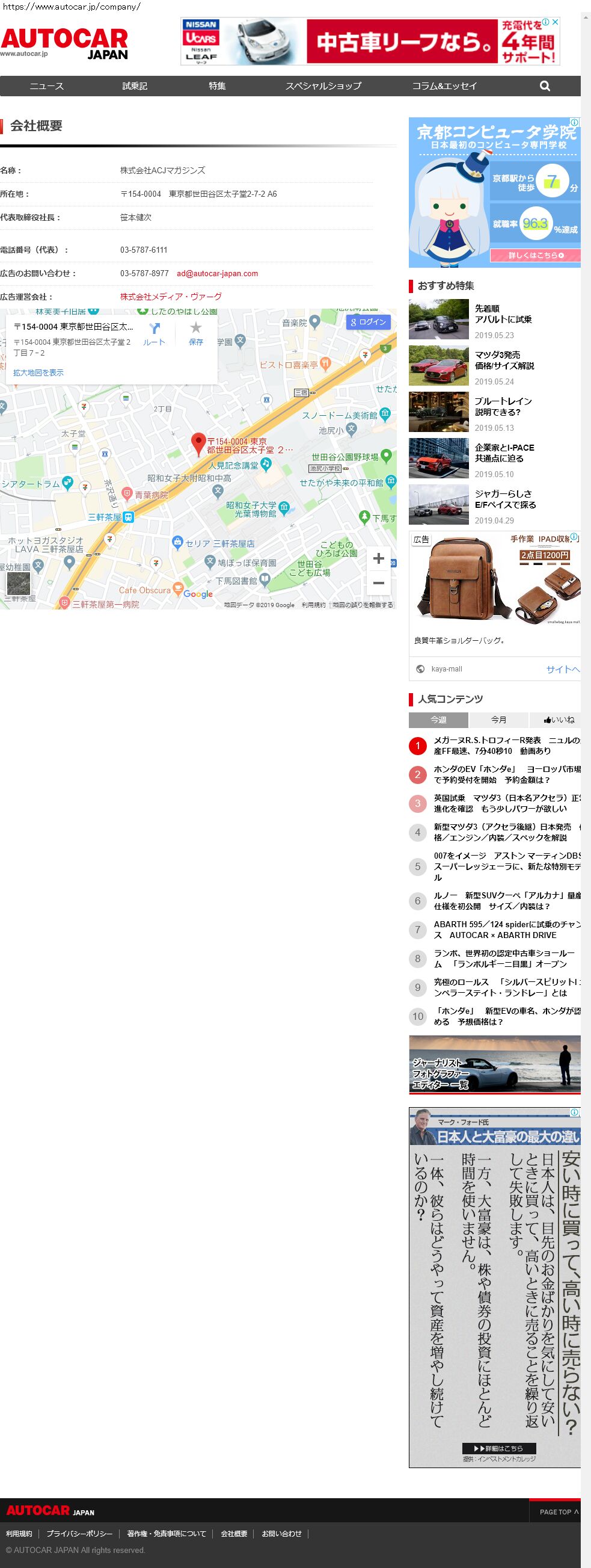Tap the map ログイン button
Screen dimensions: 591x1568
tap(368, 322)
